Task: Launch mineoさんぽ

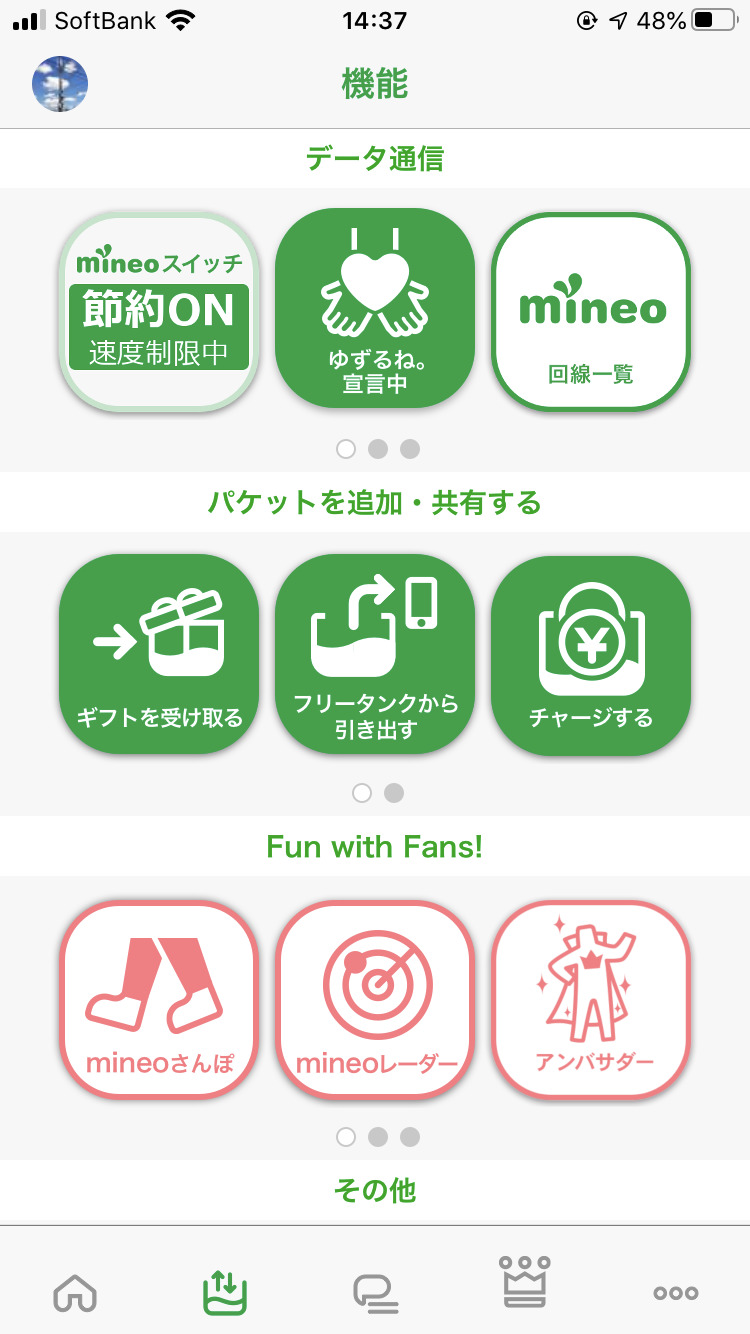Action: (x=159, y=998)
